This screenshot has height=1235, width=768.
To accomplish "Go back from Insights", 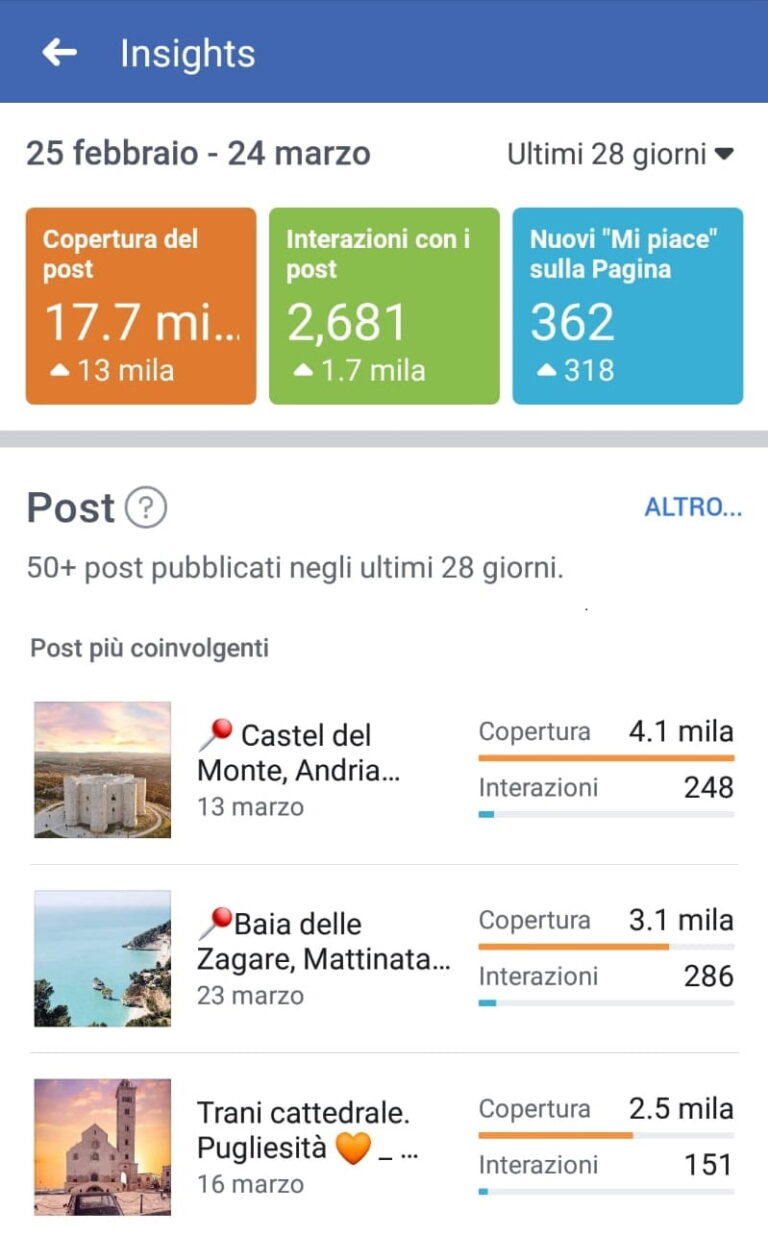I will (59, 52).
